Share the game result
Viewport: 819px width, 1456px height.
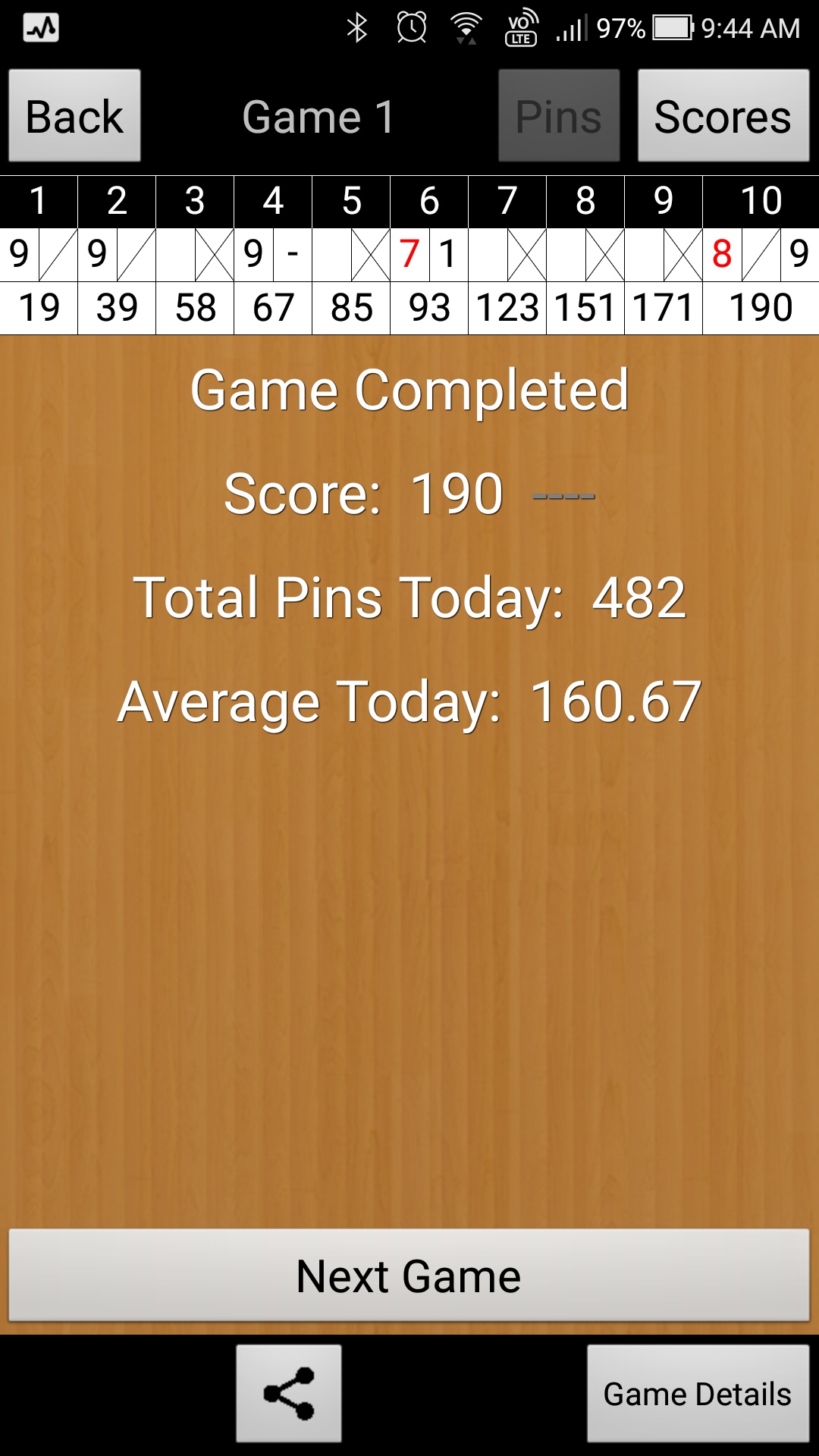[288, 1393]
